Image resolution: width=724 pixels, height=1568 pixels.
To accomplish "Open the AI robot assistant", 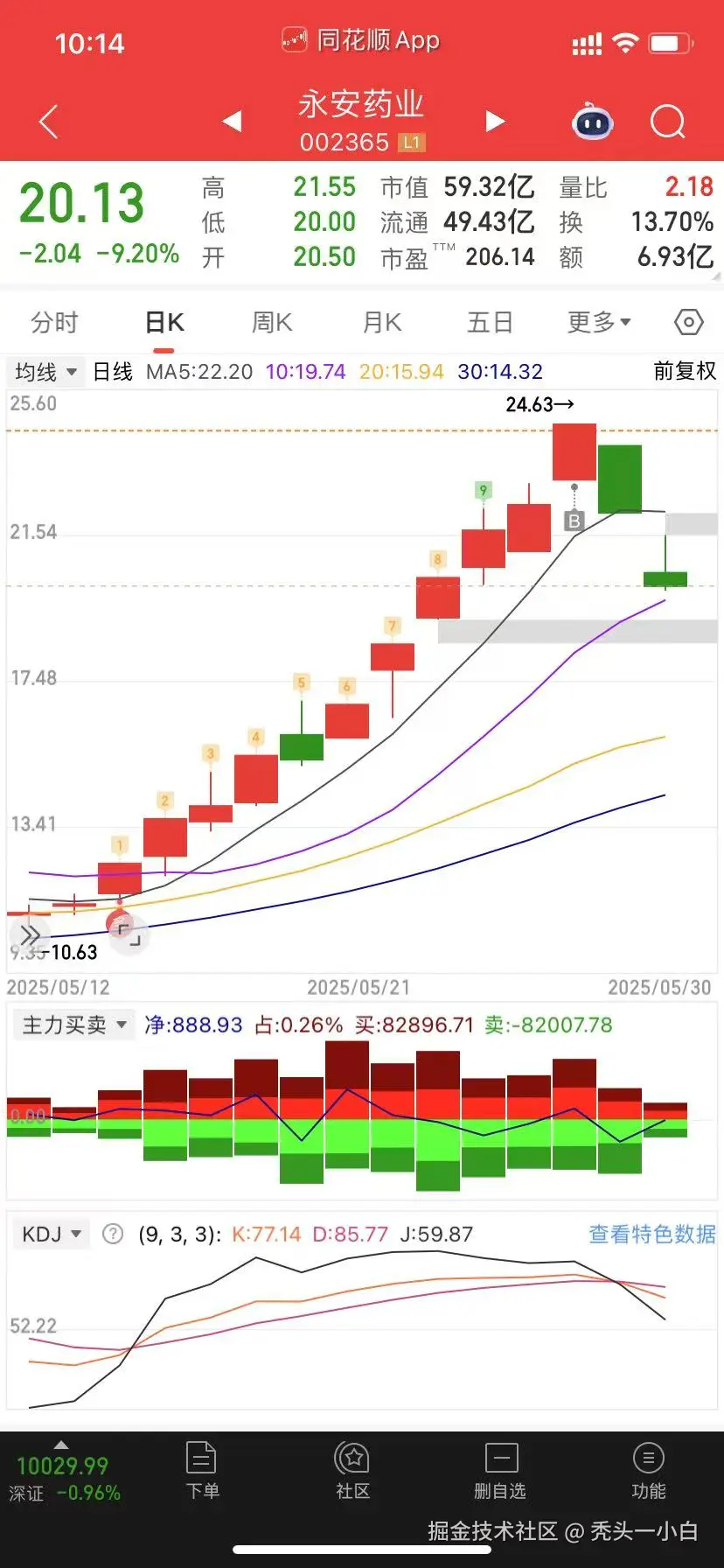I will tap(593, 122).
